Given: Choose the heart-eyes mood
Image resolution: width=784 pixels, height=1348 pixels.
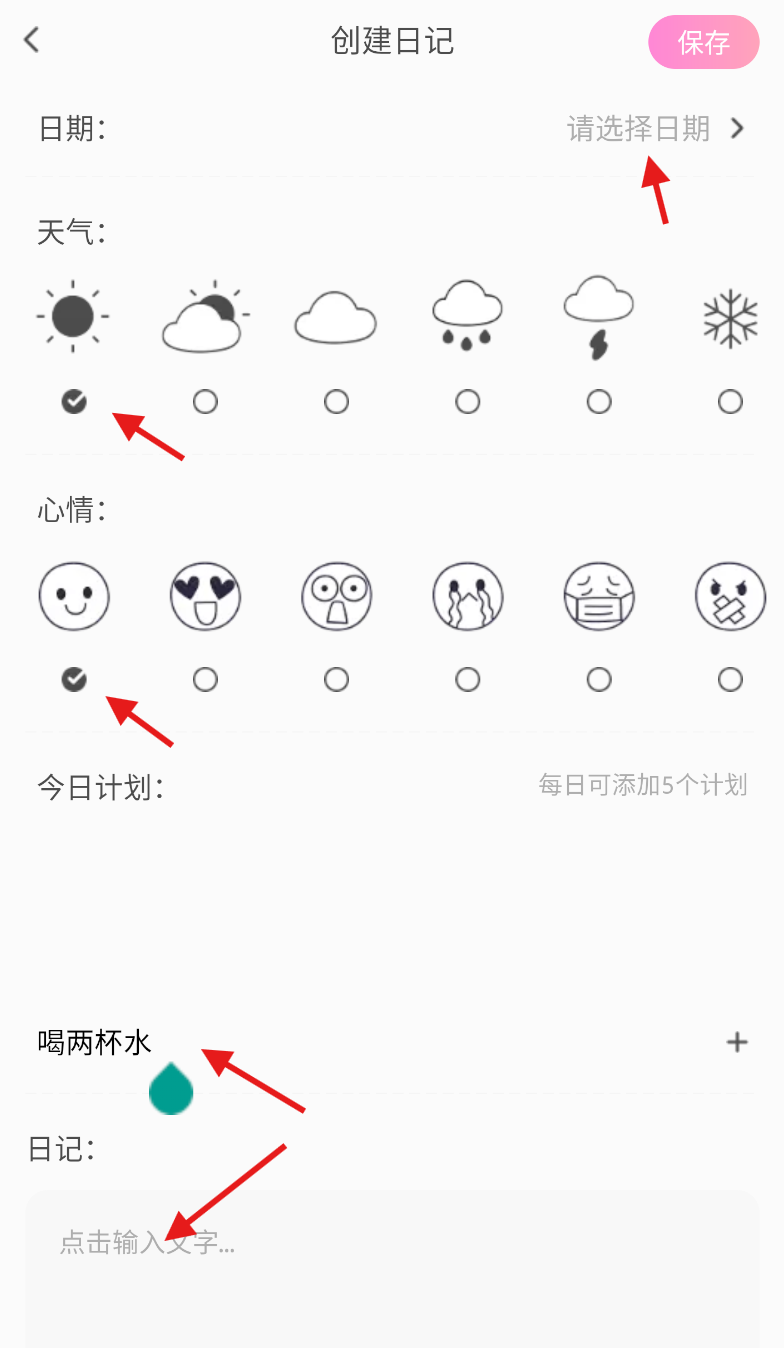Looking at the screenshot, I should [205, 596].
